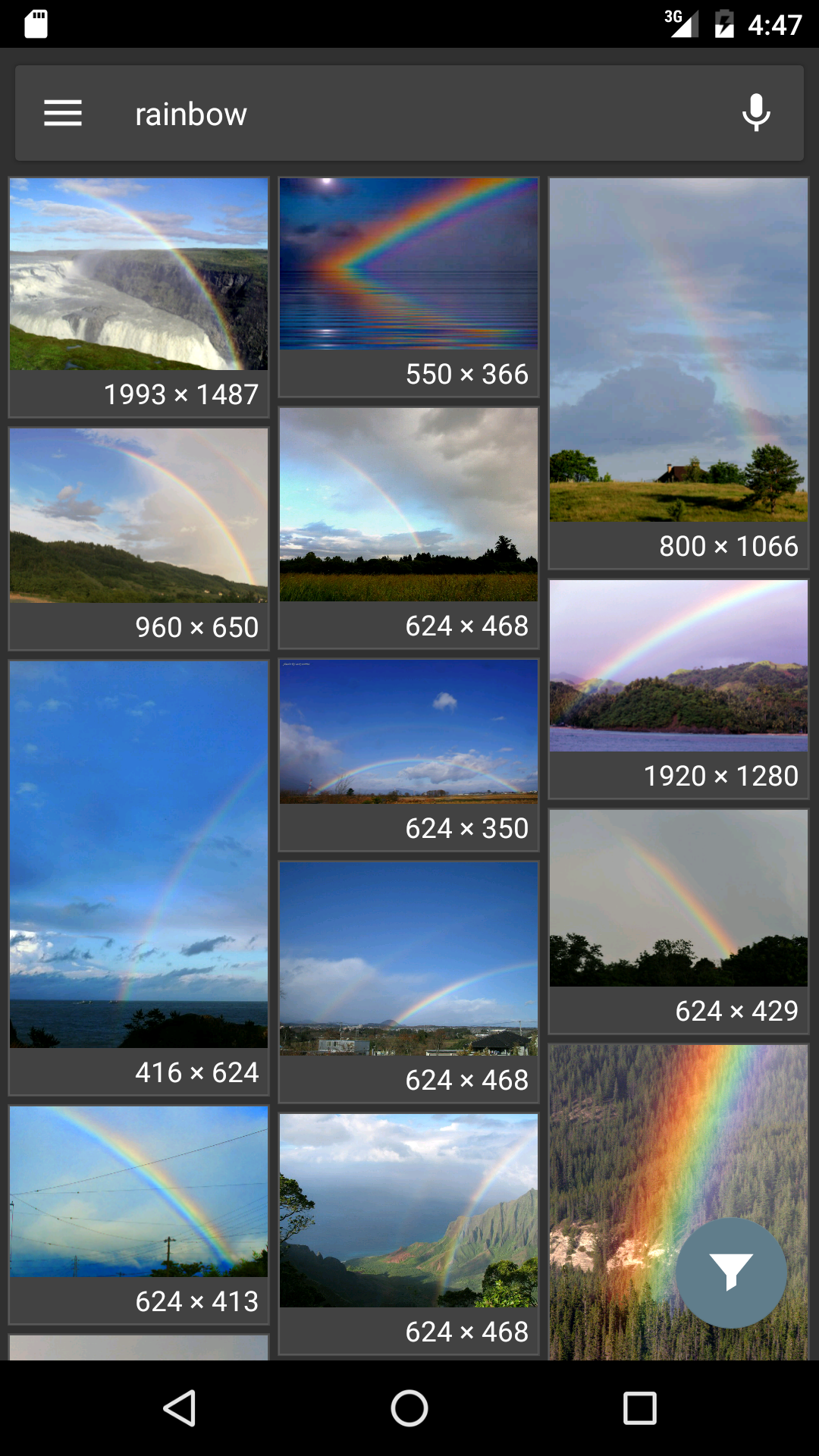
Task: Tap the rainbow search field
Action: pyautogui.click(x=409, y=114)
